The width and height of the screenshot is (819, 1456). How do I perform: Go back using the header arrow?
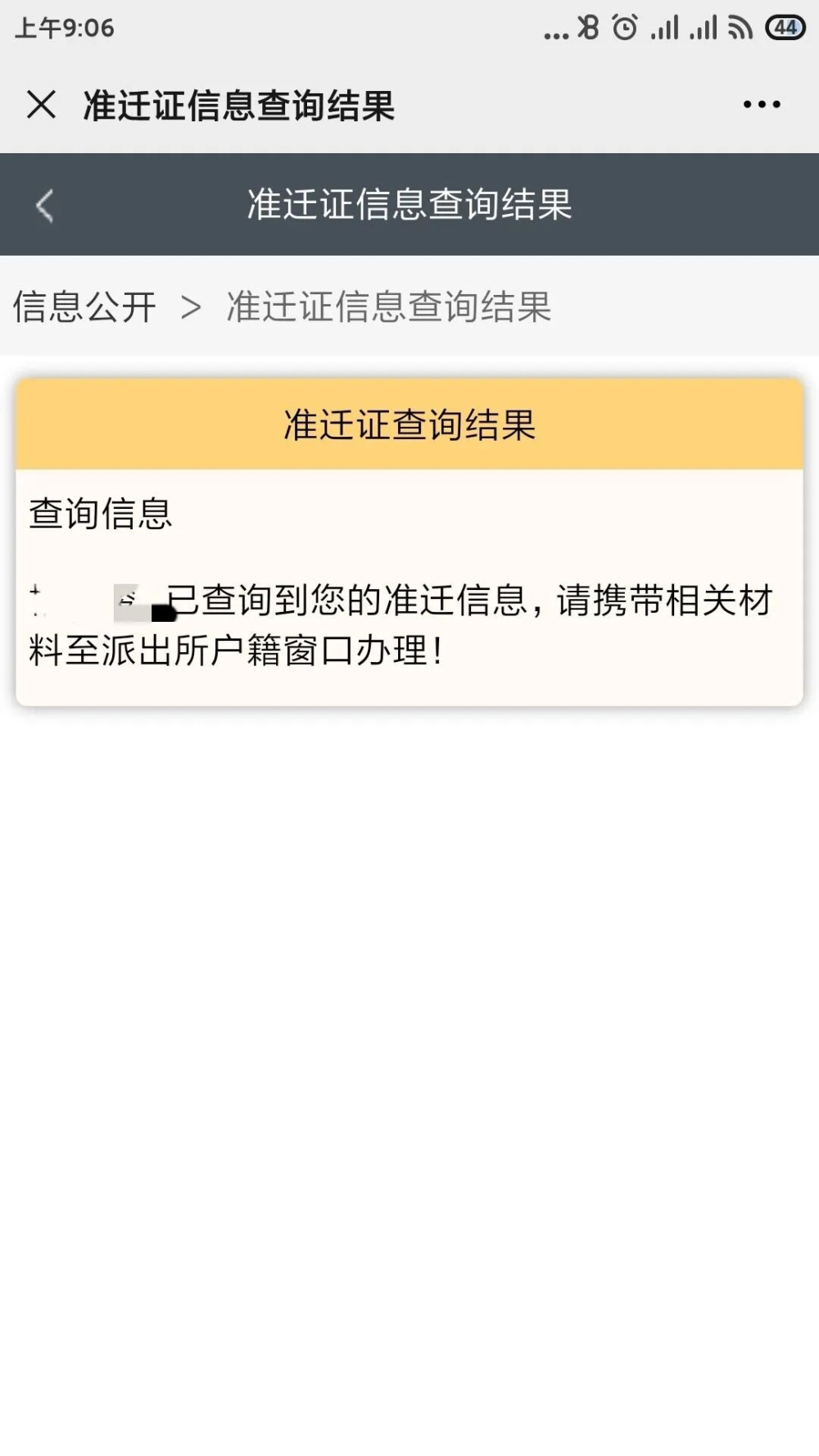coord(44,205)
